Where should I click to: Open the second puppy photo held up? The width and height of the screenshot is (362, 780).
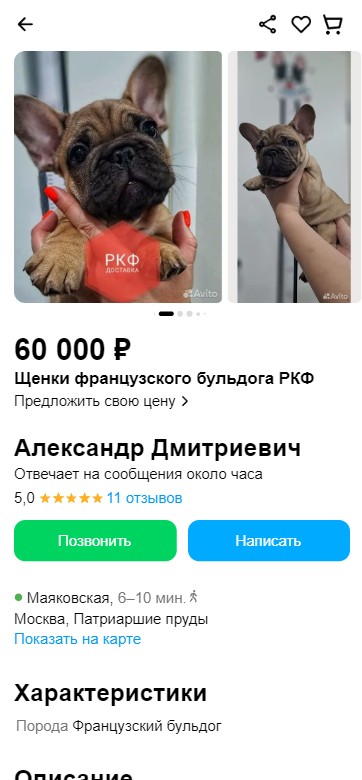[295, 177]
